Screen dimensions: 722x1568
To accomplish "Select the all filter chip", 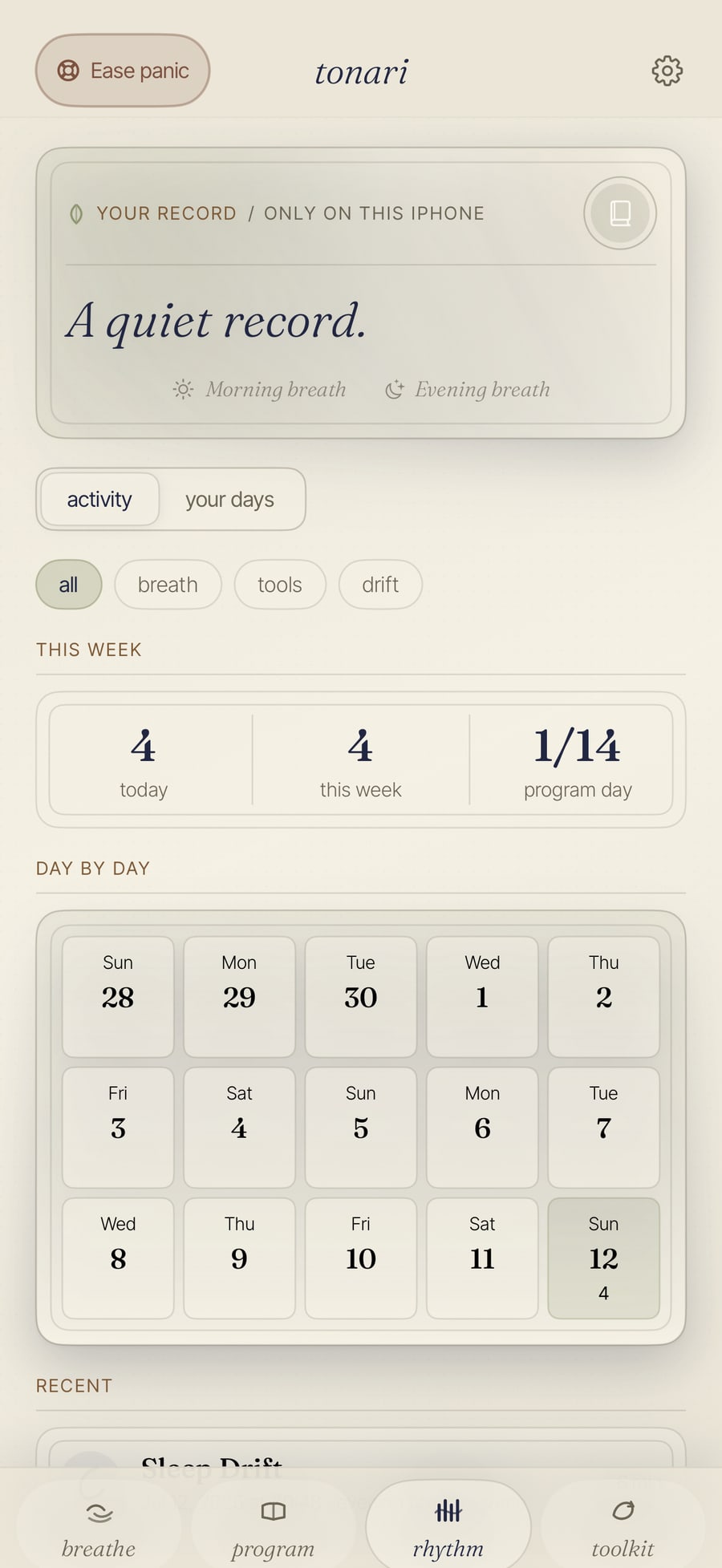I will coord(69,585).
